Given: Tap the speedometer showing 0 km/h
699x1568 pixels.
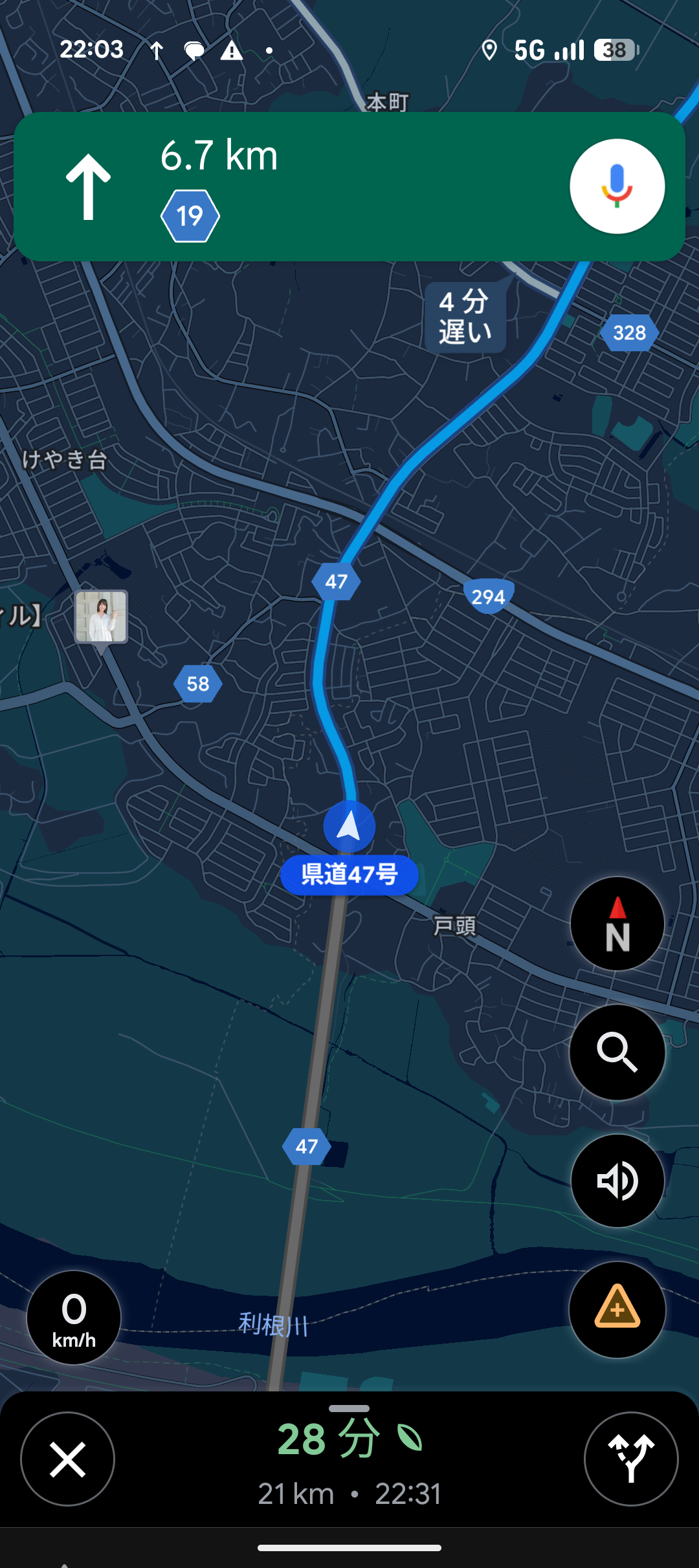Looking at the screenshot, I should 74,1318.
